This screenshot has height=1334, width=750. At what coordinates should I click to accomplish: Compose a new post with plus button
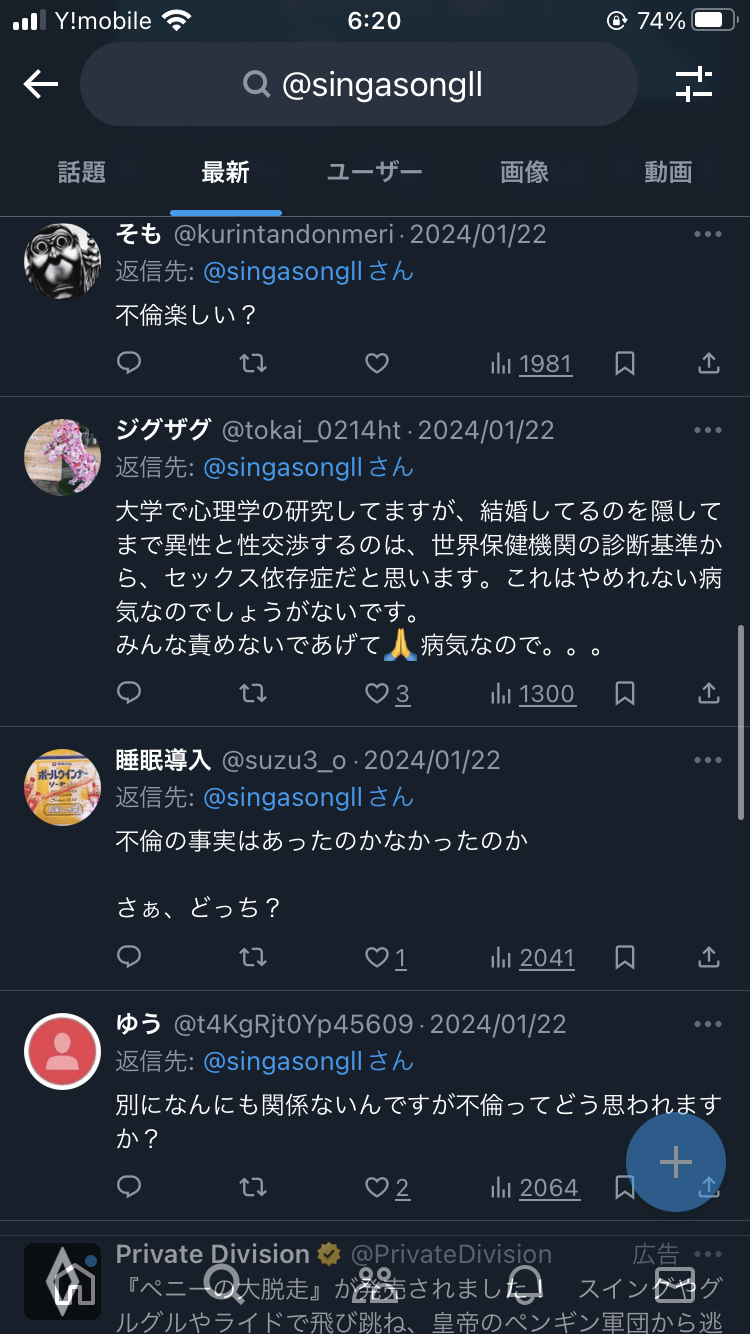pyautogui.click(x=675, y=1162)
